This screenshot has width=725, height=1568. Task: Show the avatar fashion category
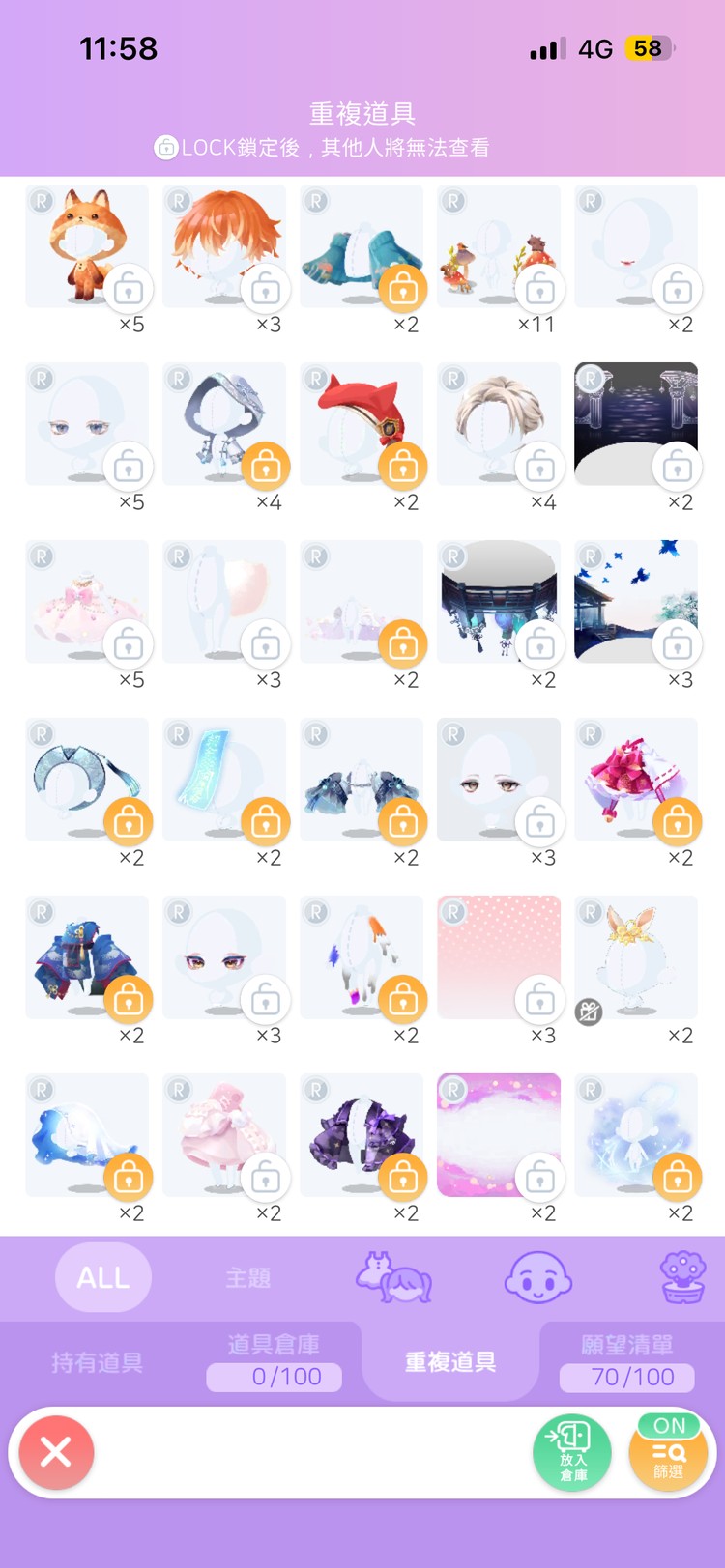click(393, 1277)
